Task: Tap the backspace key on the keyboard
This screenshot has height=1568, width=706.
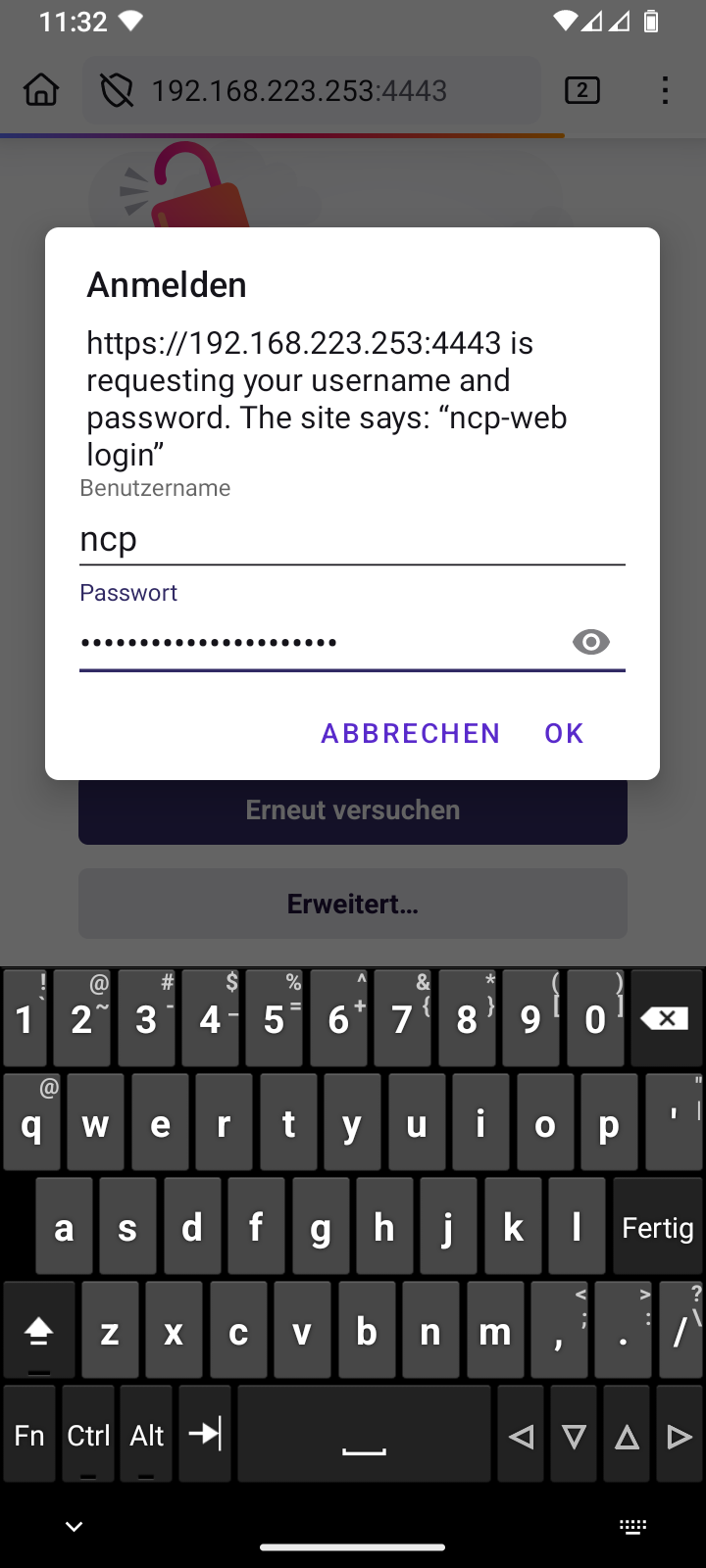Action: coord(665,1019)
